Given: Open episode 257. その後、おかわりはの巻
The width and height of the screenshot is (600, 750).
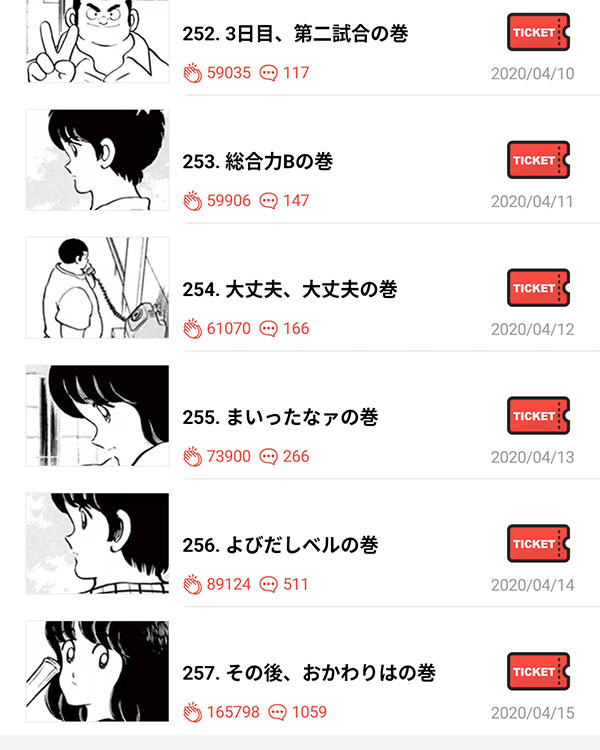Looking at the screenshot, I should (x=309, y=673).
